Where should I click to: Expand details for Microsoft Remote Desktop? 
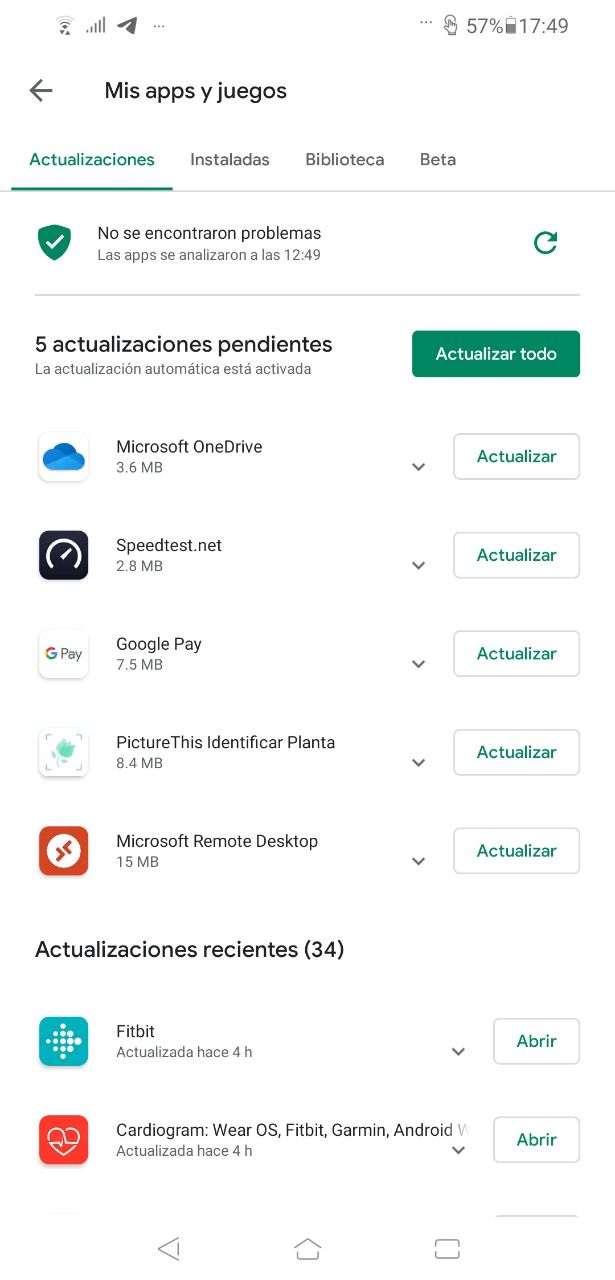(419, 862)
